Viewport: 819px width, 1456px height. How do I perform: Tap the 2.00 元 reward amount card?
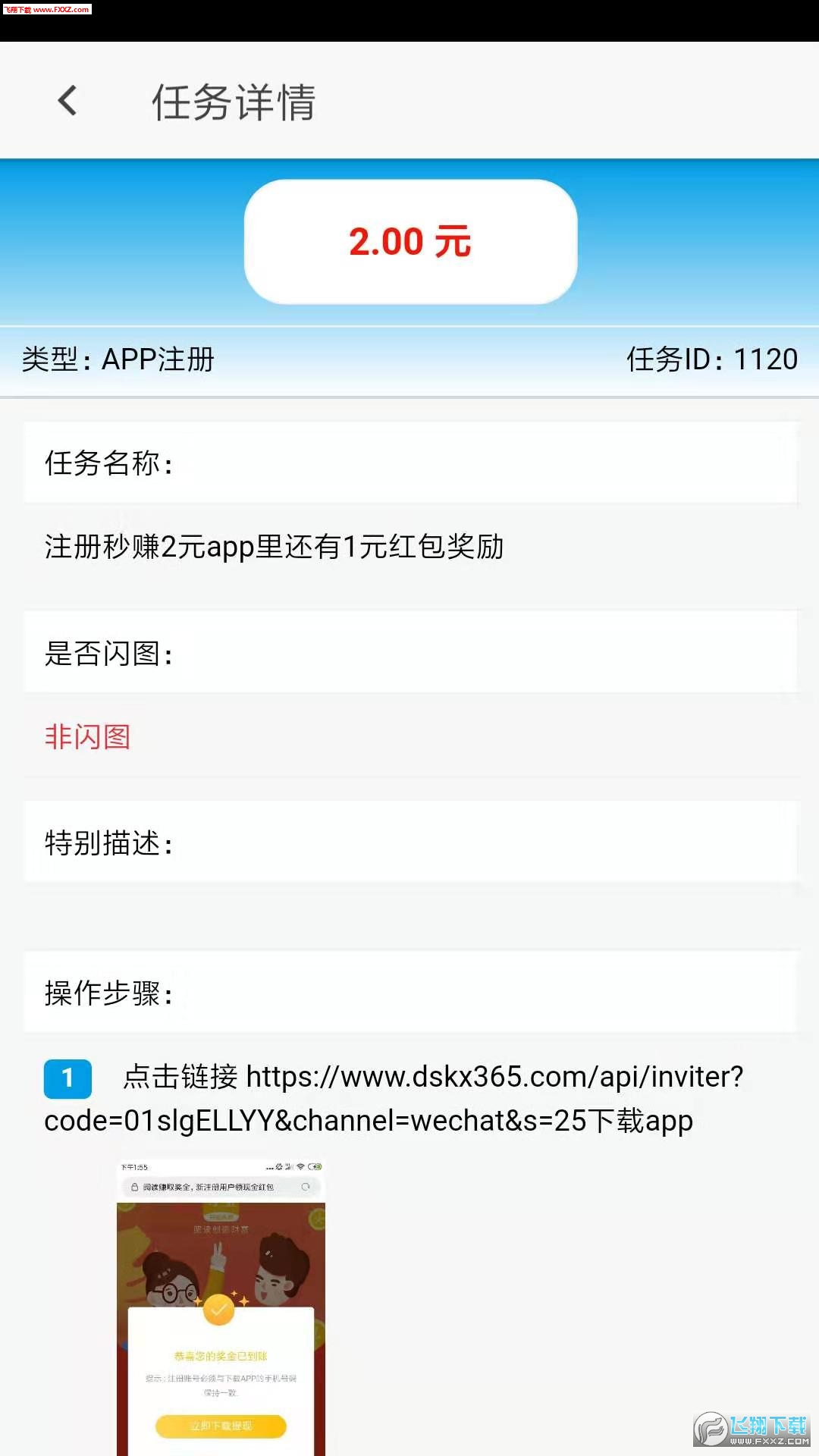pyautogui.click(x=409, y=241)
